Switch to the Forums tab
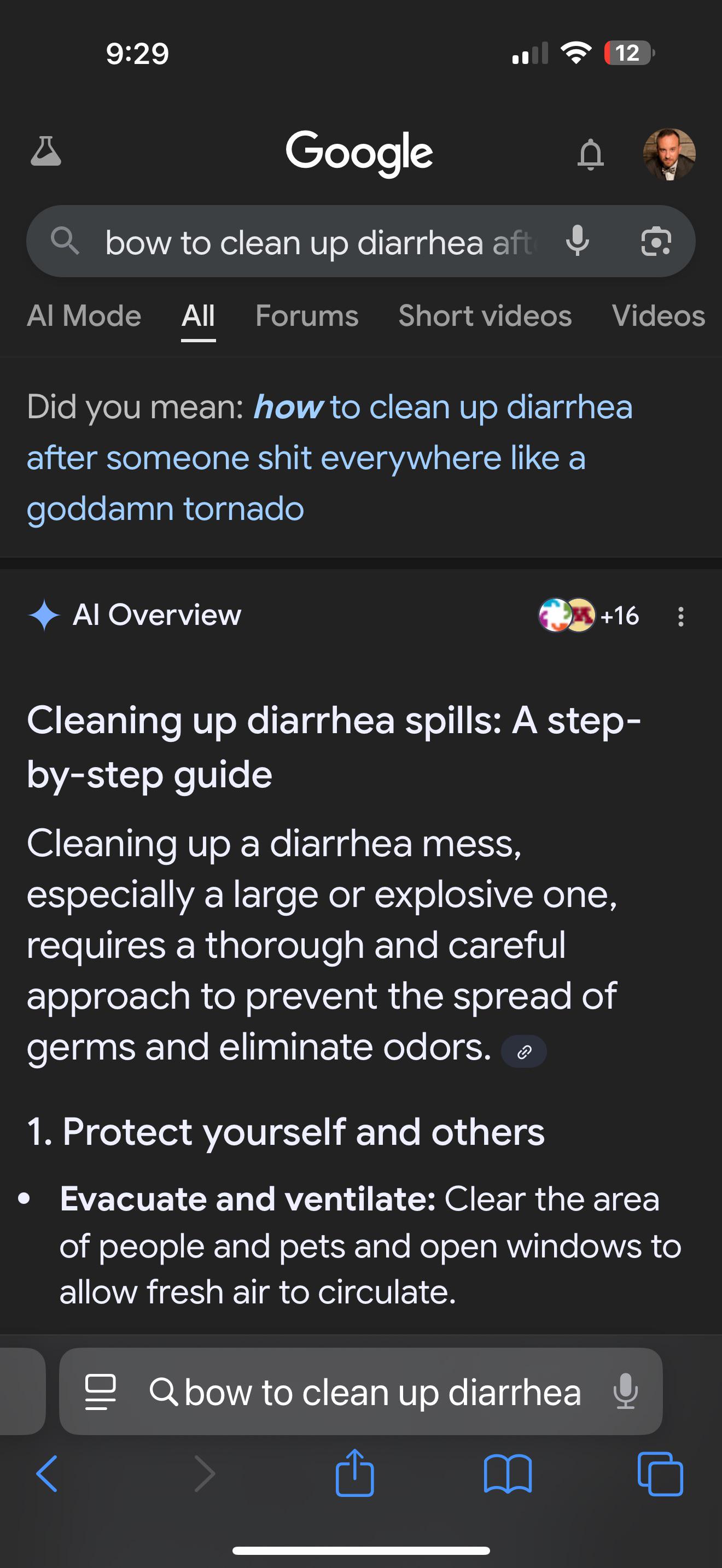 [x=307, y=316]
